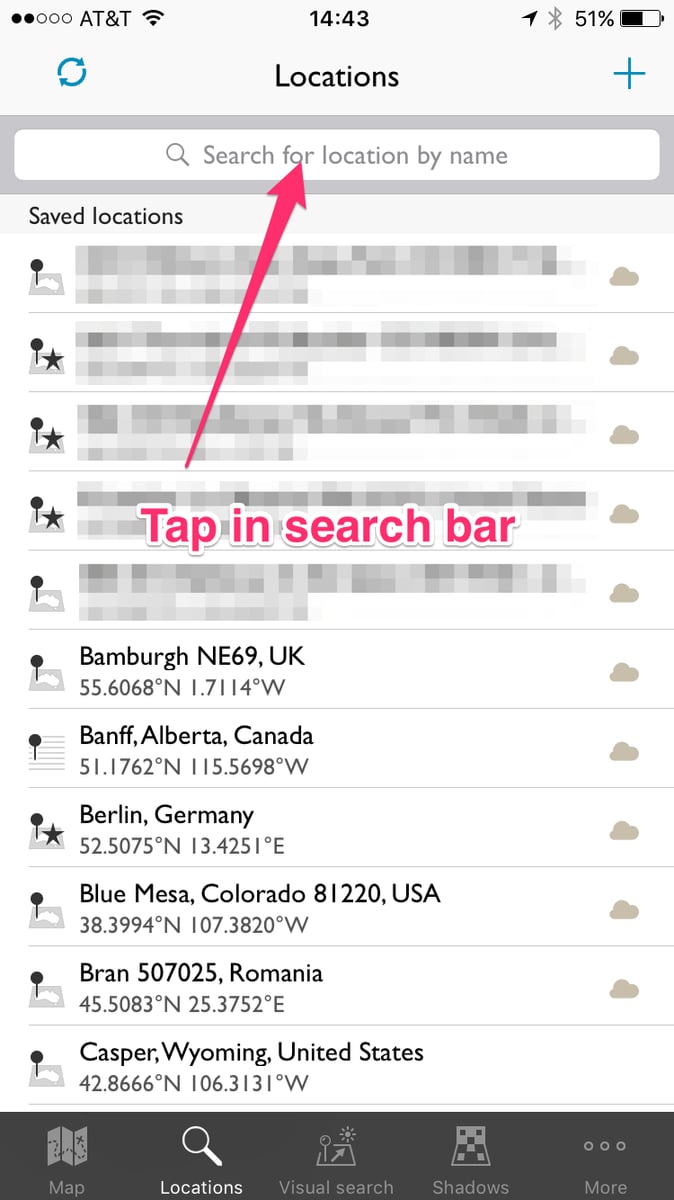Switch to the Map tab
The height and width of the screenshot is (1200, 674).
click(67, 1160)
